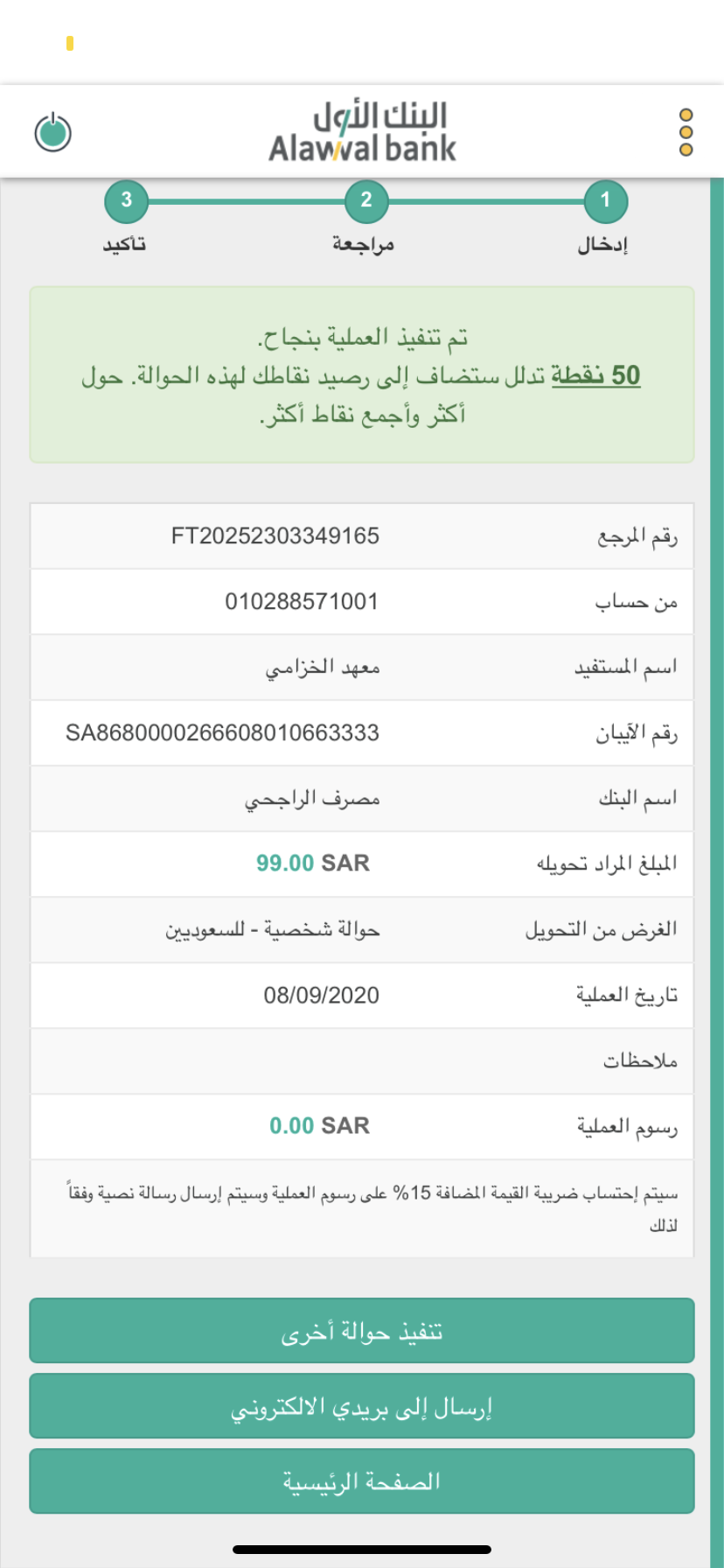
Task: Open the three-dot overflow menu
Action: click(x=686, y=132)
